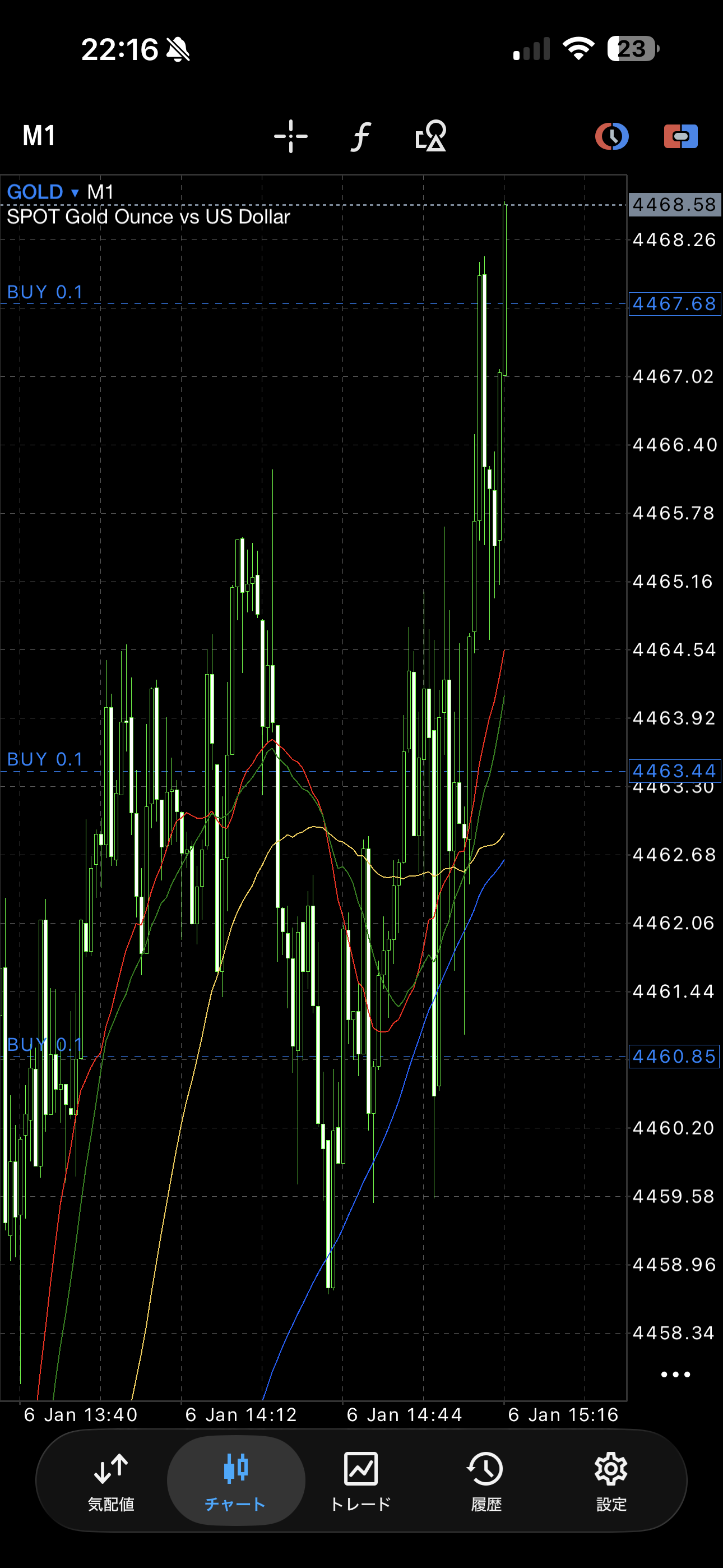Open the GOLD symbol dropdown
Image resolution: width=723 pixels, height=1568 pixels.
tap(43, 192)
